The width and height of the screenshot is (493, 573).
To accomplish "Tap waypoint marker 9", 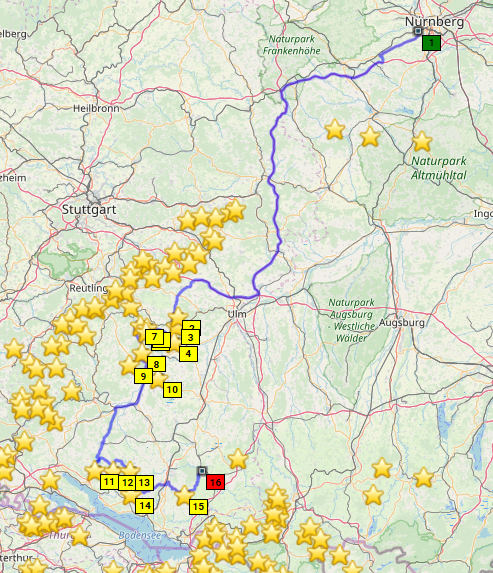I will (143, 376).
